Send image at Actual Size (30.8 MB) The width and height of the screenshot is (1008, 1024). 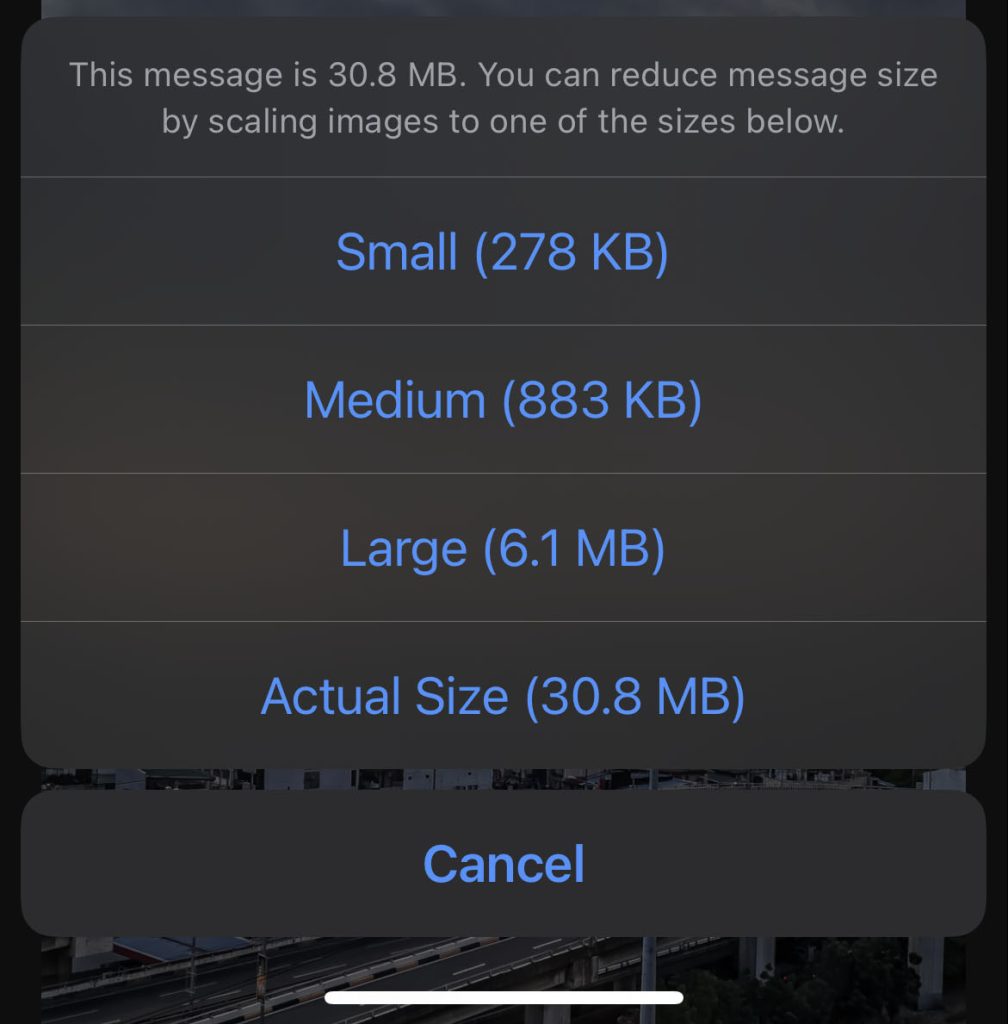[x=504, y=696]
